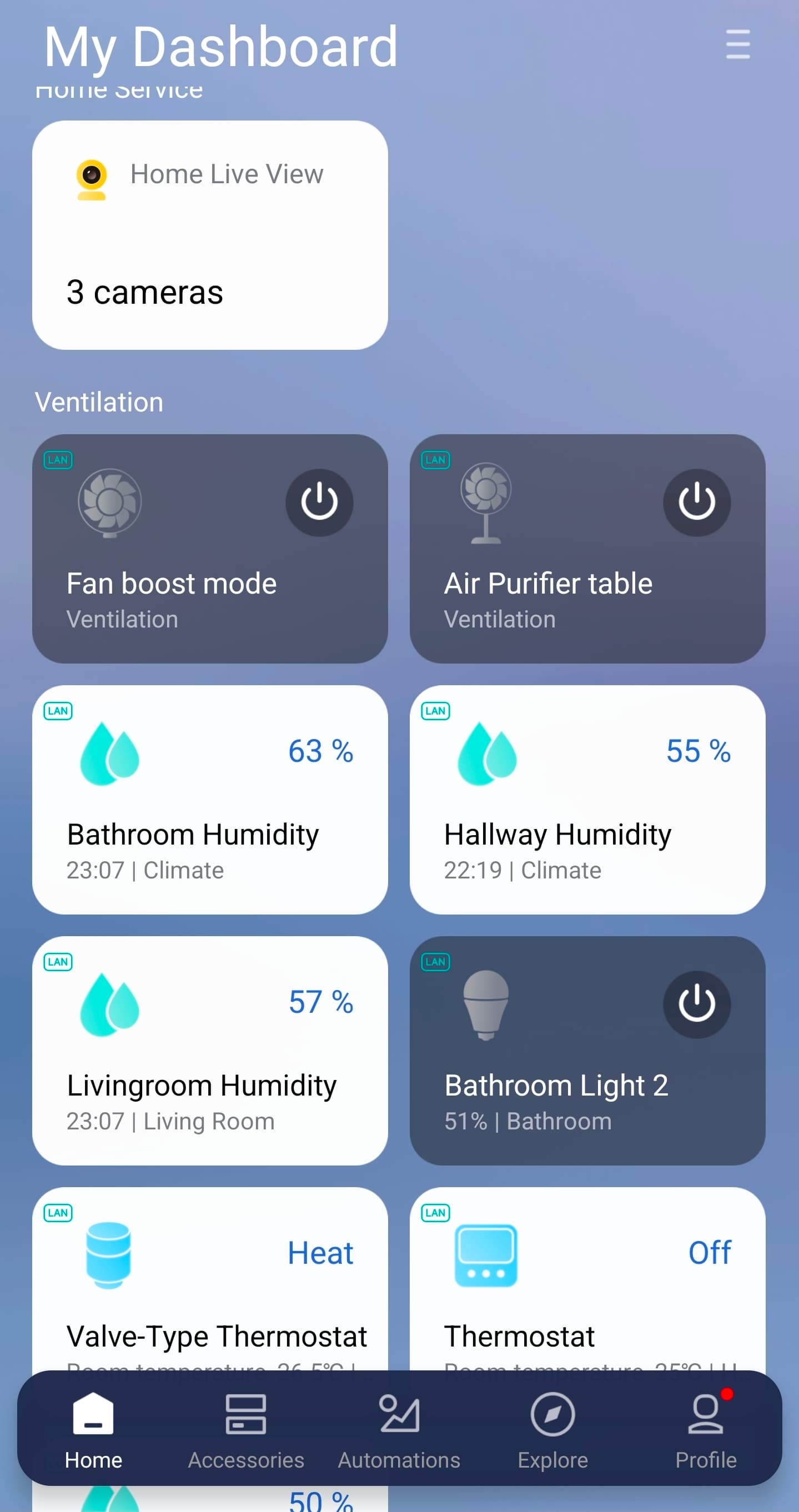Open the Fan boost mode card
This screenshot has width=799, height=1512.
click(x=176, y=593)
